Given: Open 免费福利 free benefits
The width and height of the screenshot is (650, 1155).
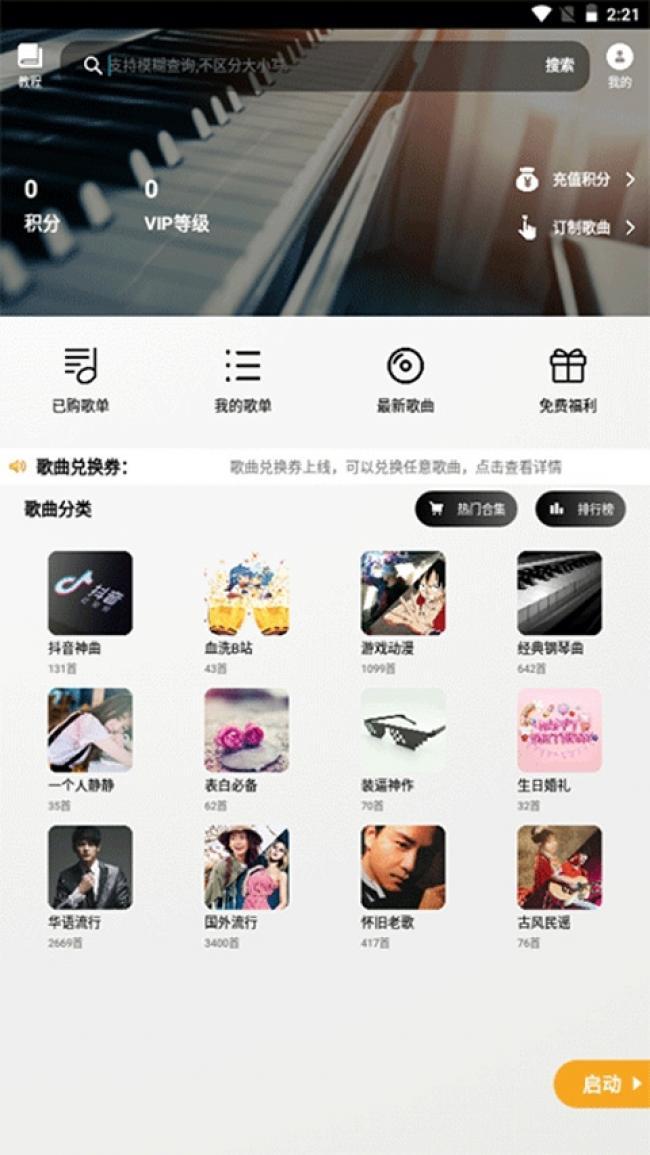Looking at the screenshot, I should tap(567, 379).
